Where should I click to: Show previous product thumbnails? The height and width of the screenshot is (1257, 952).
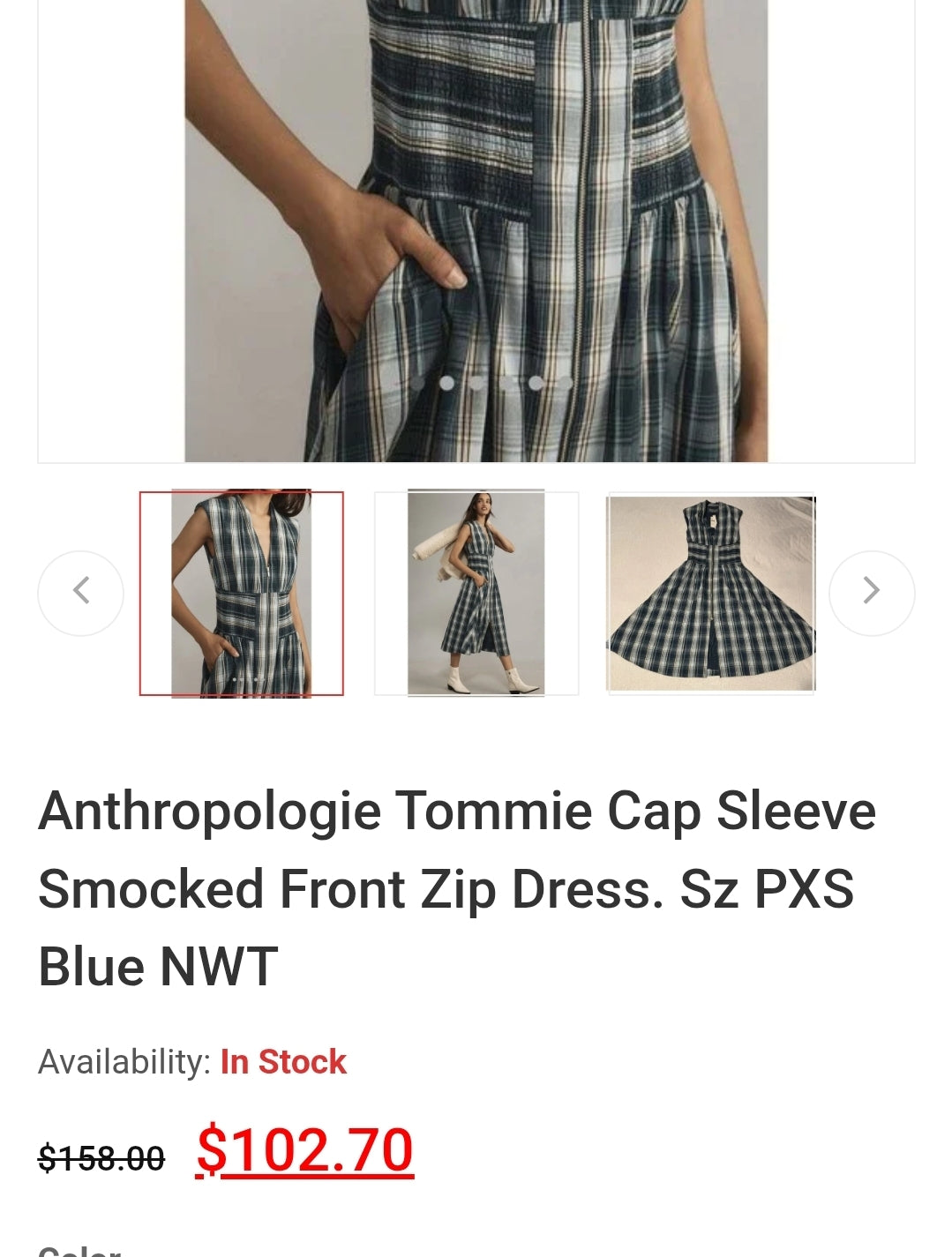pyautogui.click(x=80, y=593)
